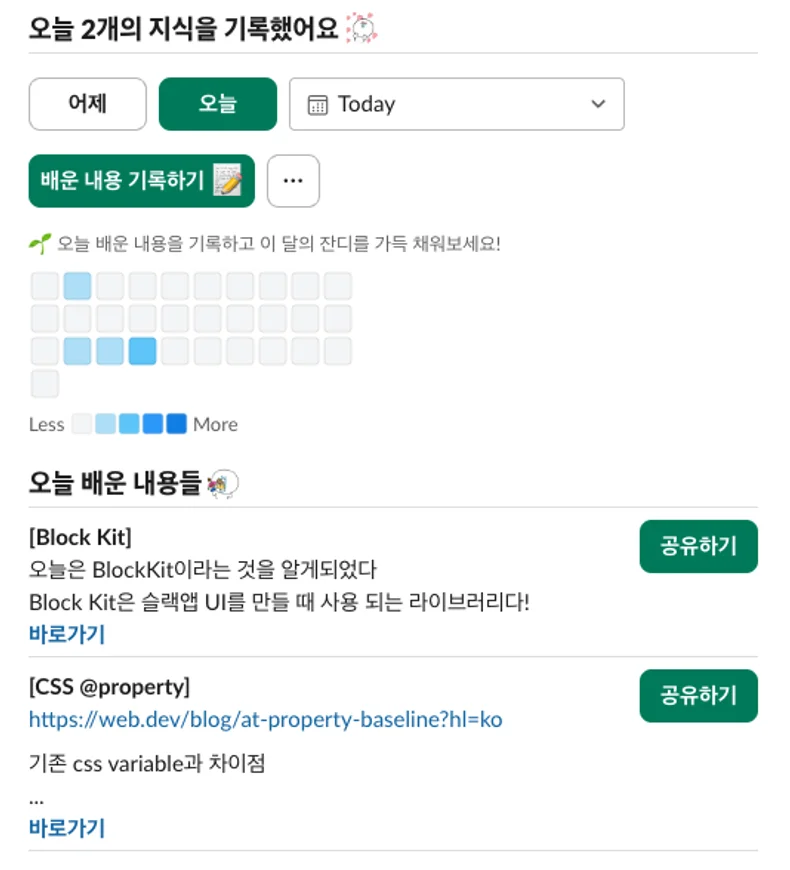Screen dimensions: 790x870
Task: Share the Block Kit entry with 공유하기
Action: (x=698, y=546)
